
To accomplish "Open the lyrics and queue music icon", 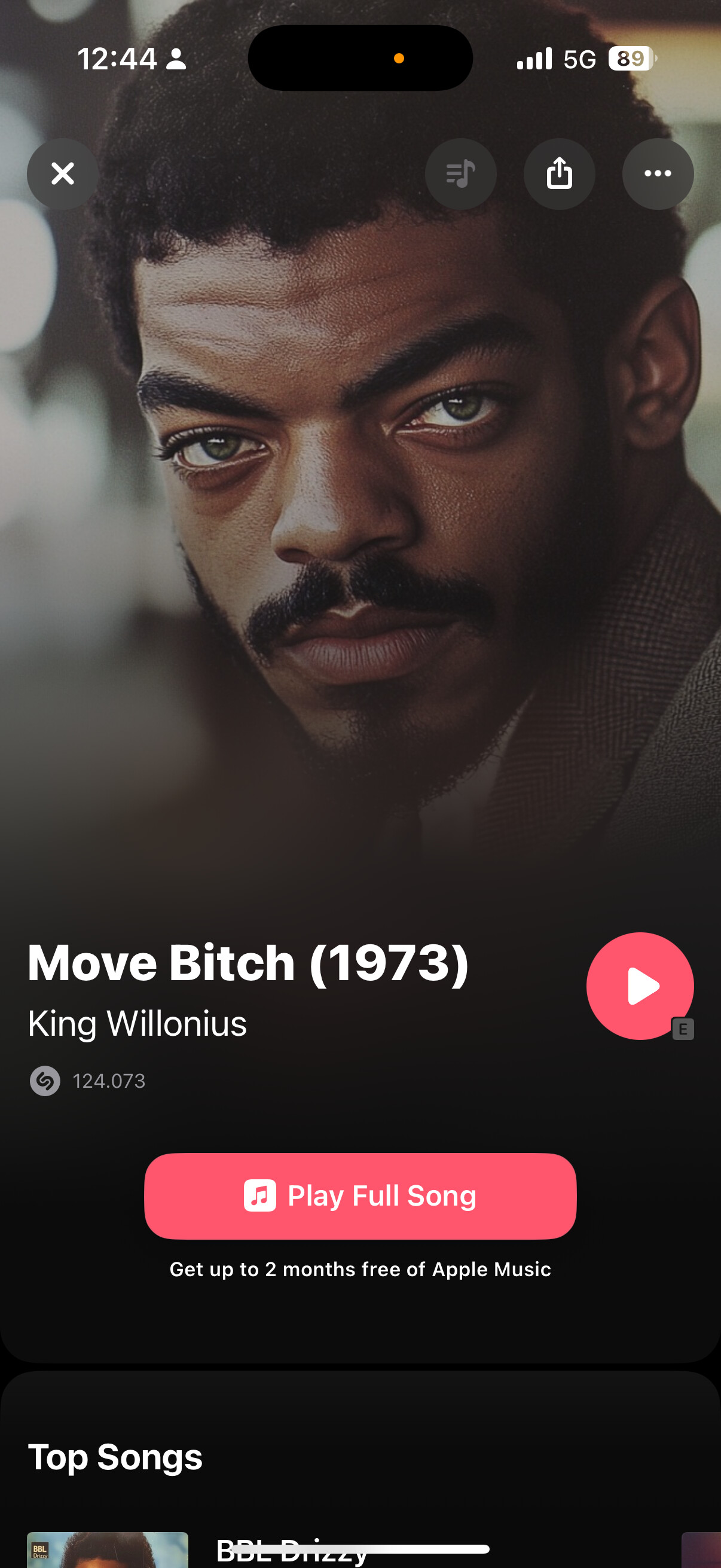I will tap(460, 174).
